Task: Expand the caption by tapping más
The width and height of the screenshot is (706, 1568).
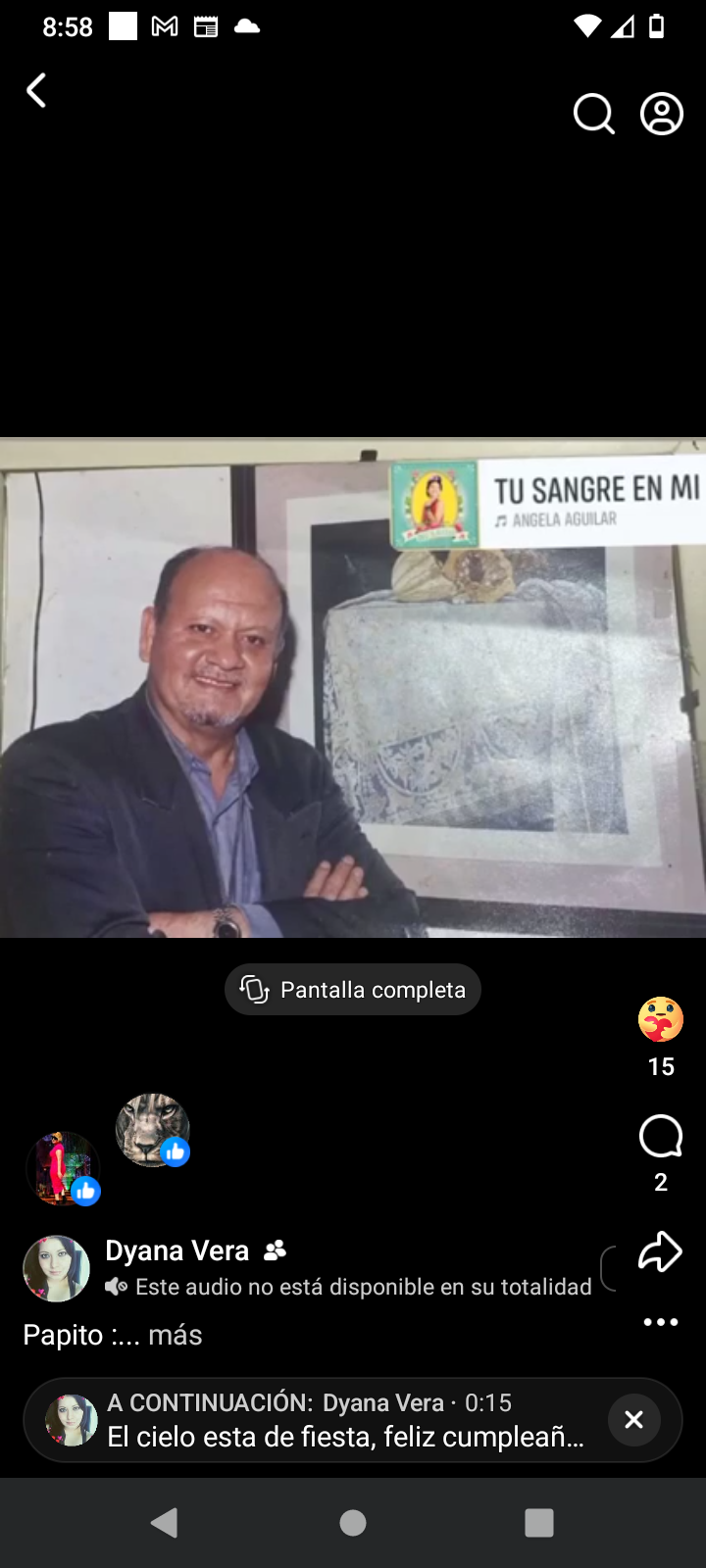Action: click(x=175, y=1335)
